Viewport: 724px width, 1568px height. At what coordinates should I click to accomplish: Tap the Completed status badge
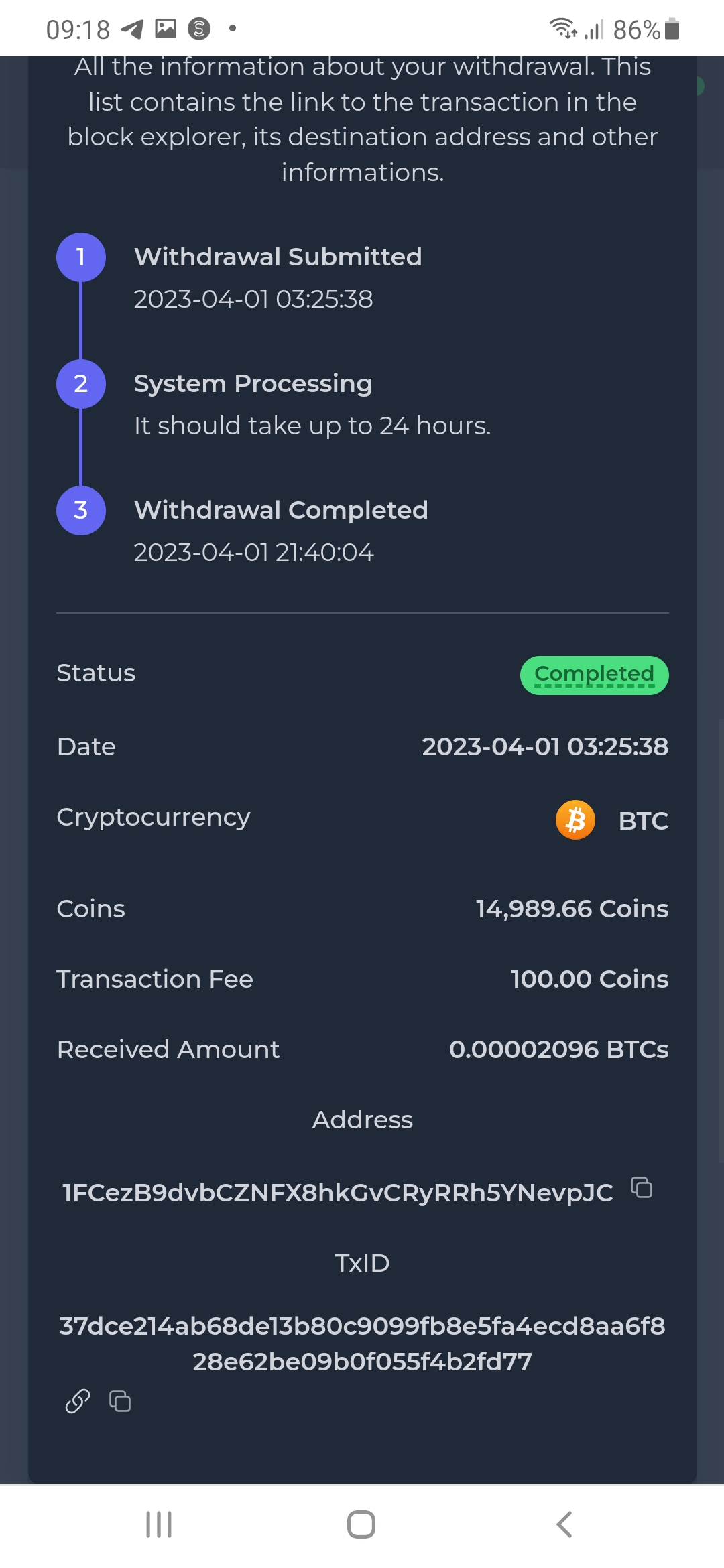point(594,675)
